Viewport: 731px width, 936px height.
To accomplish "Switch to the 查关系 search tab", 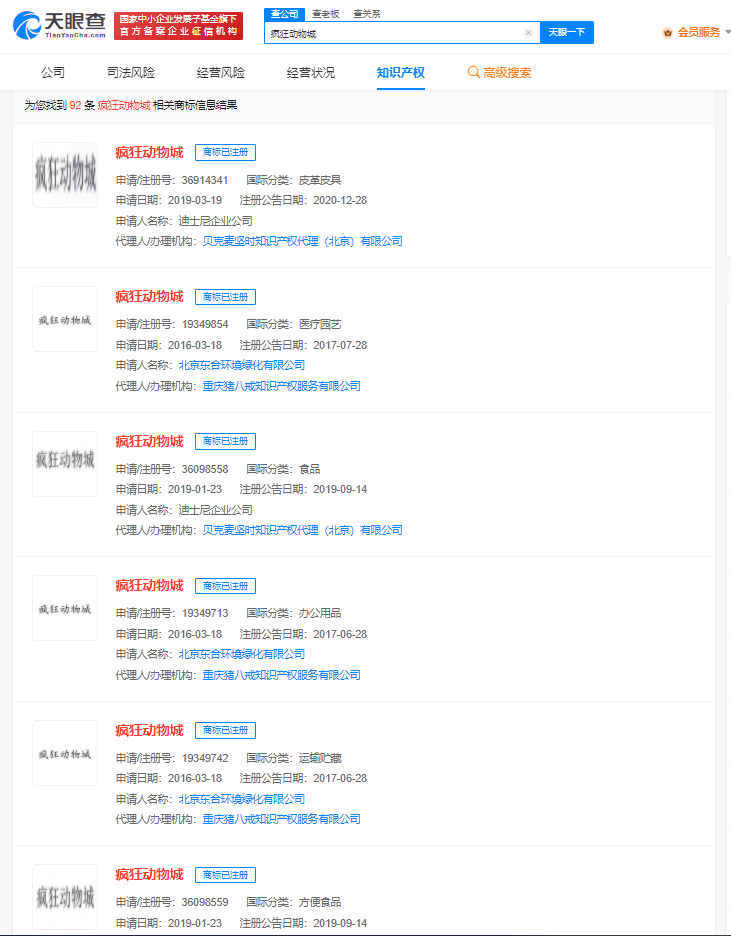I will click(368, 12).
